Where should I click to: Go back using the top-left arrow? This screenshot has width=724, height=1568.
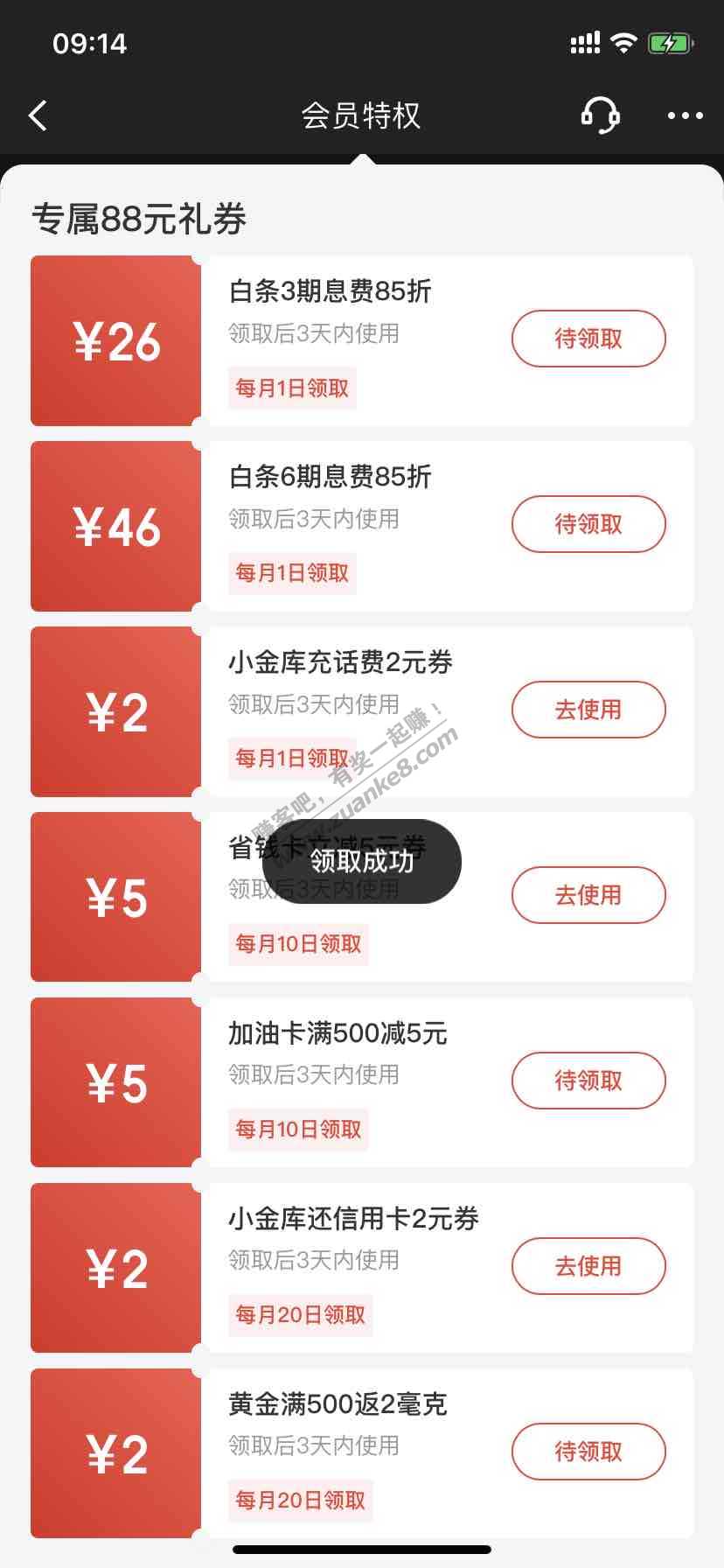point(38,115)
